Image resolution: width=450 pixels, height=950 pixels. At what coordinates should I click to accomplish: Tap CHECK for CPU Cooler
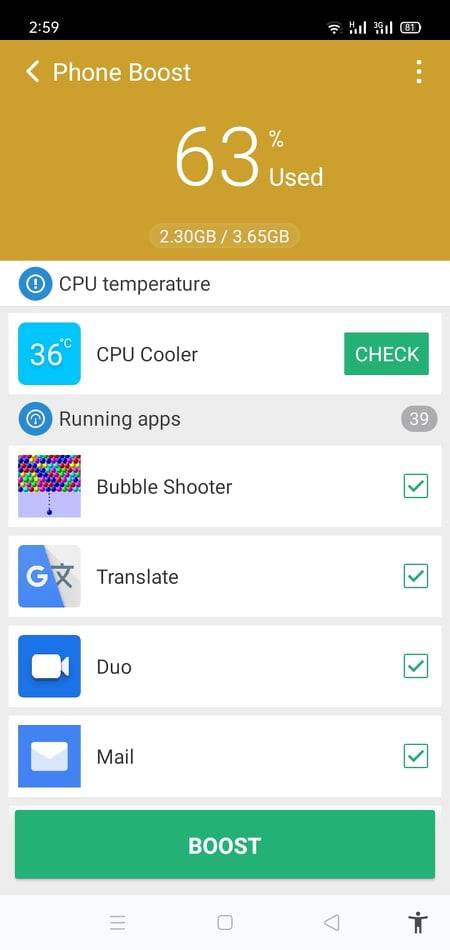tap(386, 354)
